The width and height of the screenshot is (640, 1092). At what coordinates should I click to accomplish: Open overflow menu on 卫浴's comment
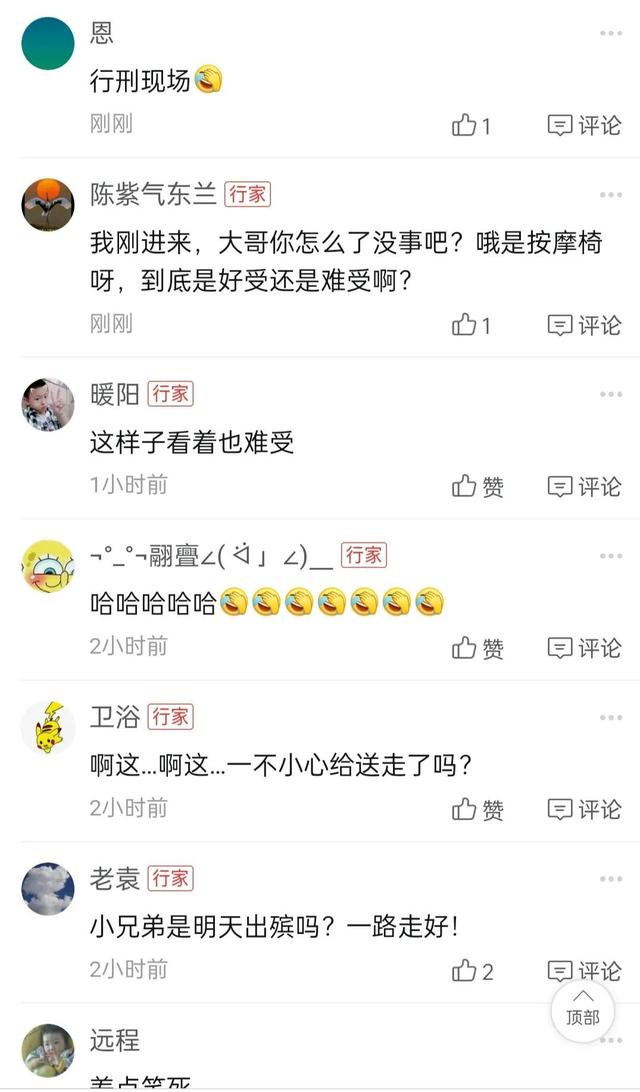click(610, 717)
